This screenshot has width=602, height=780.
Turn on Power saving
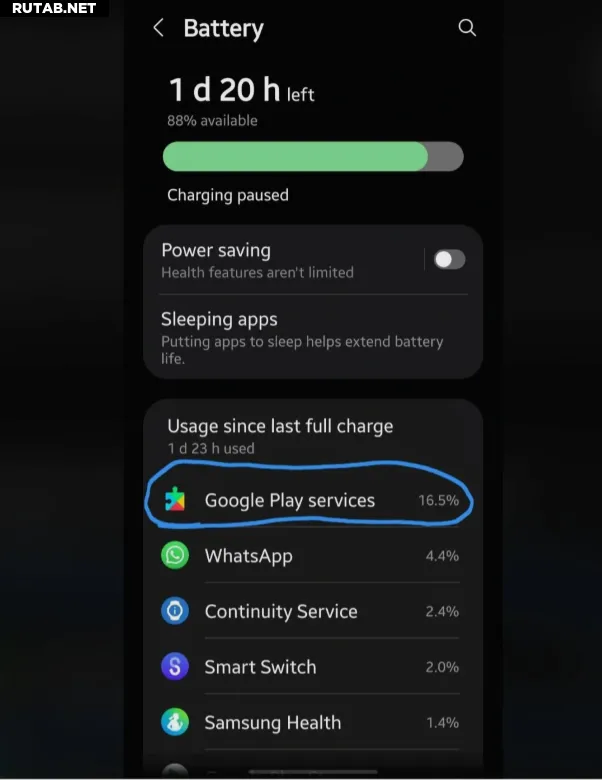449,260
